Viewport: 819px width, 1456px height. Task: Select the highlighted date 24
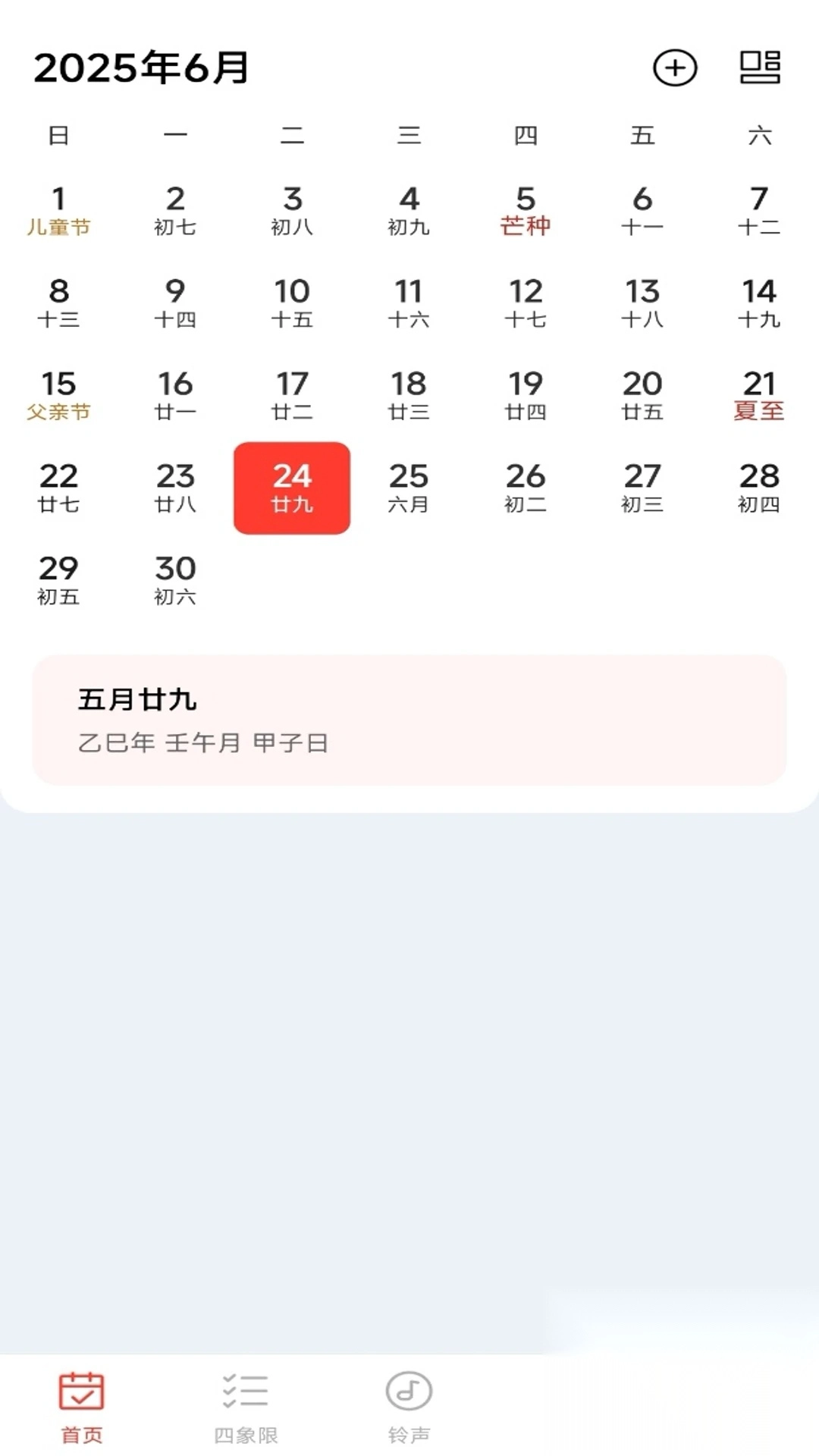pos(293,488)
